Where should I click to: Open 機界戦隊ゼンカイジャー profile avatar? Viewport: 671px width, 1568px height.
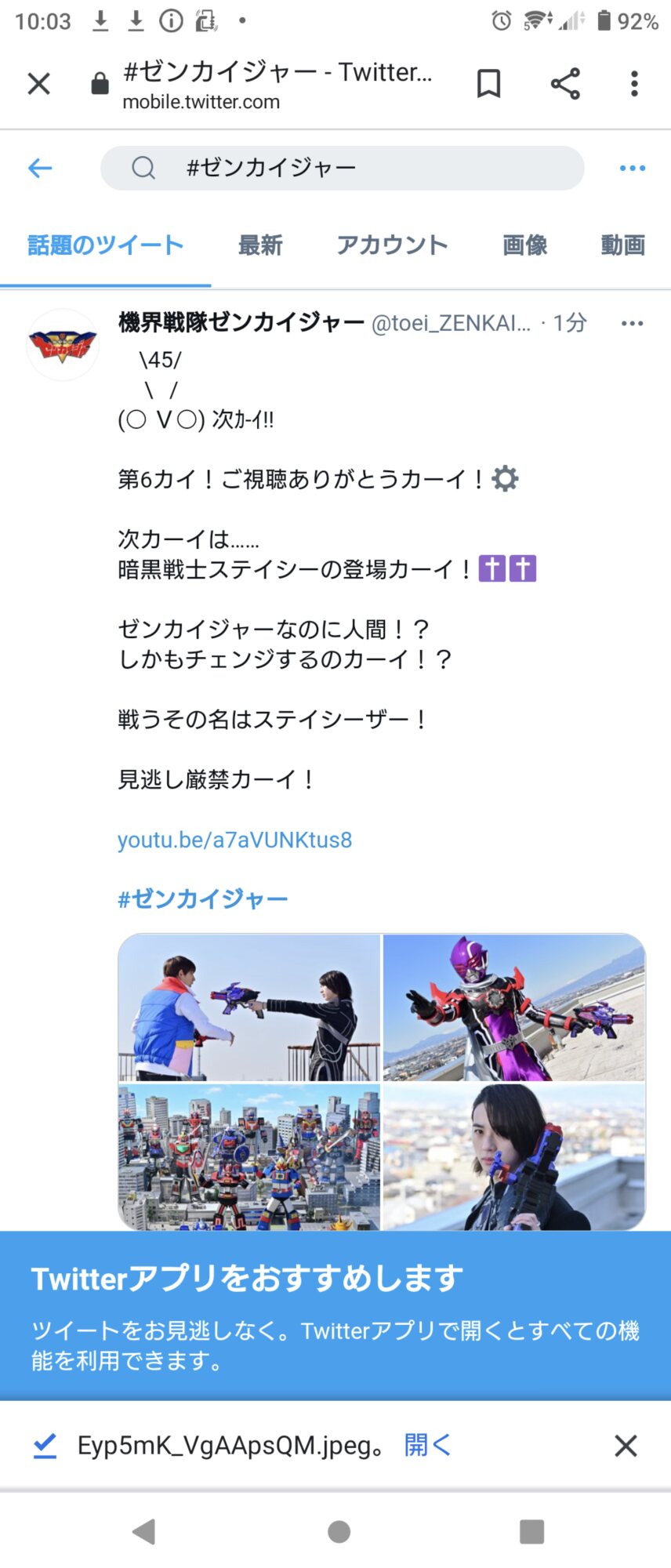click(x=63, y=345)
